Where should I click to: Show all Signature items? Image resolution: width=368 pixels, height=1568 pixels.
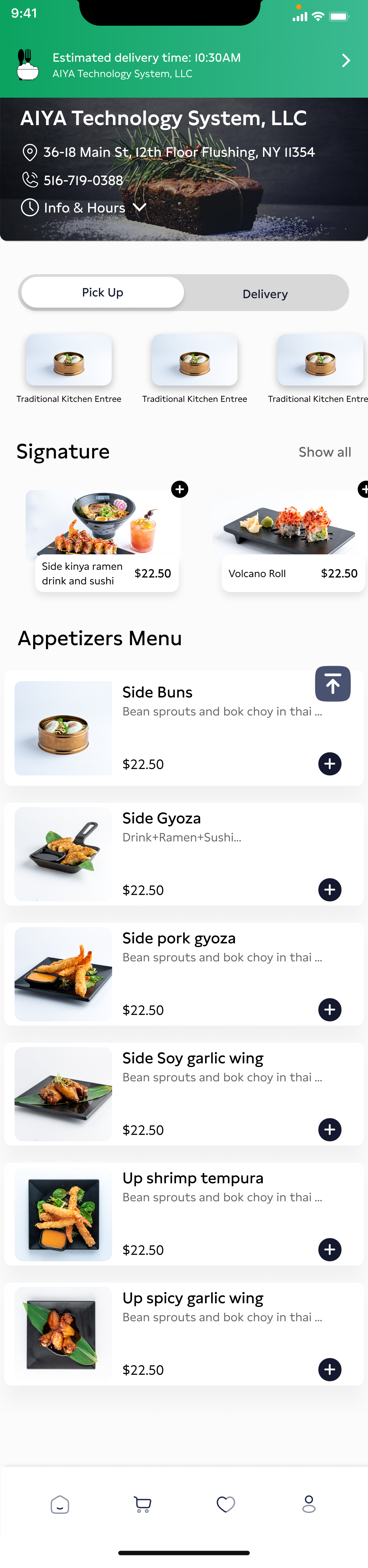point(324,452)
